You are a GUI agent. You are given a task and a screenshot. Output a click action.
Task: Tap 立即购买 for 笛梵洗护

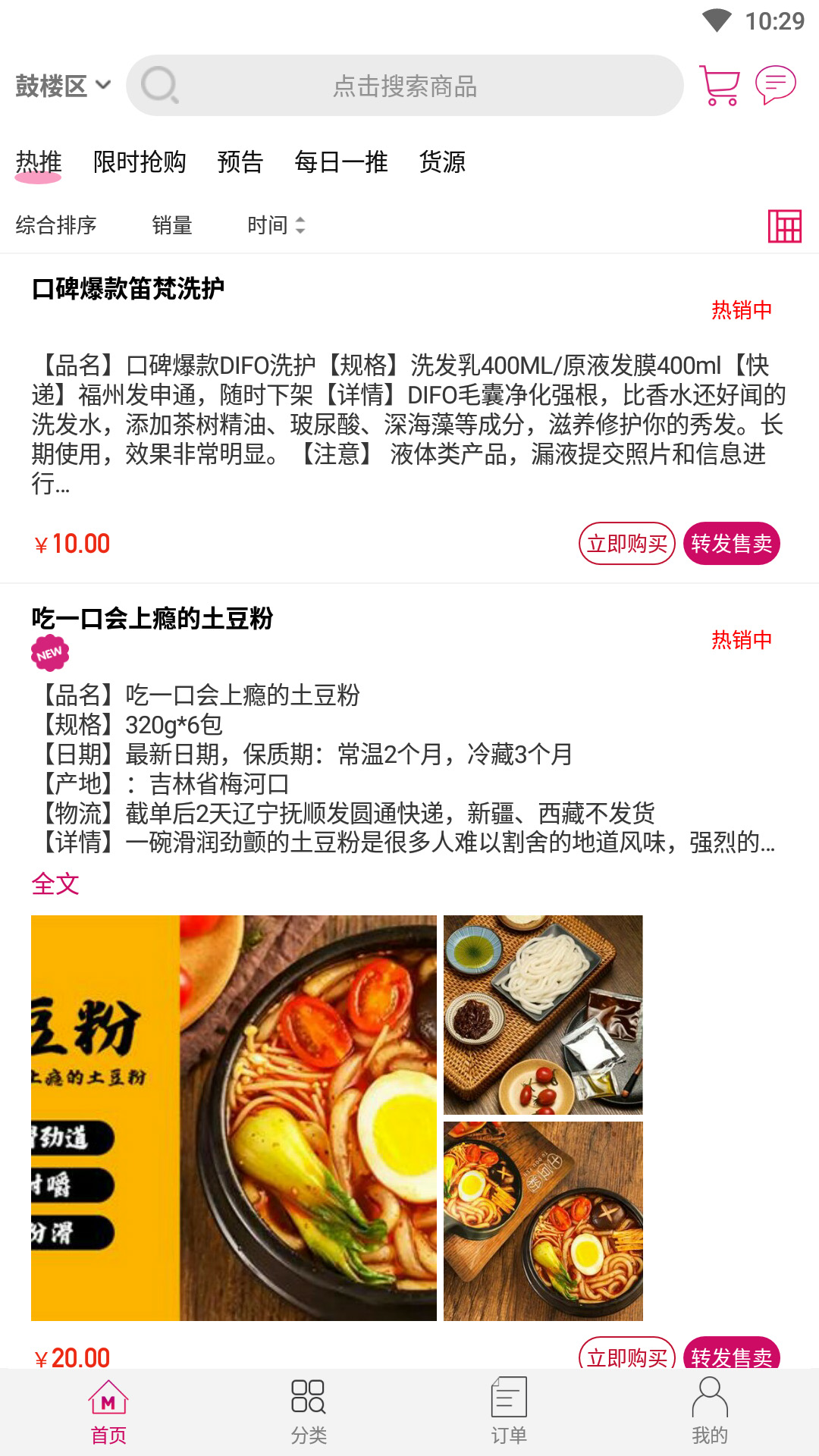coord(626,544)
